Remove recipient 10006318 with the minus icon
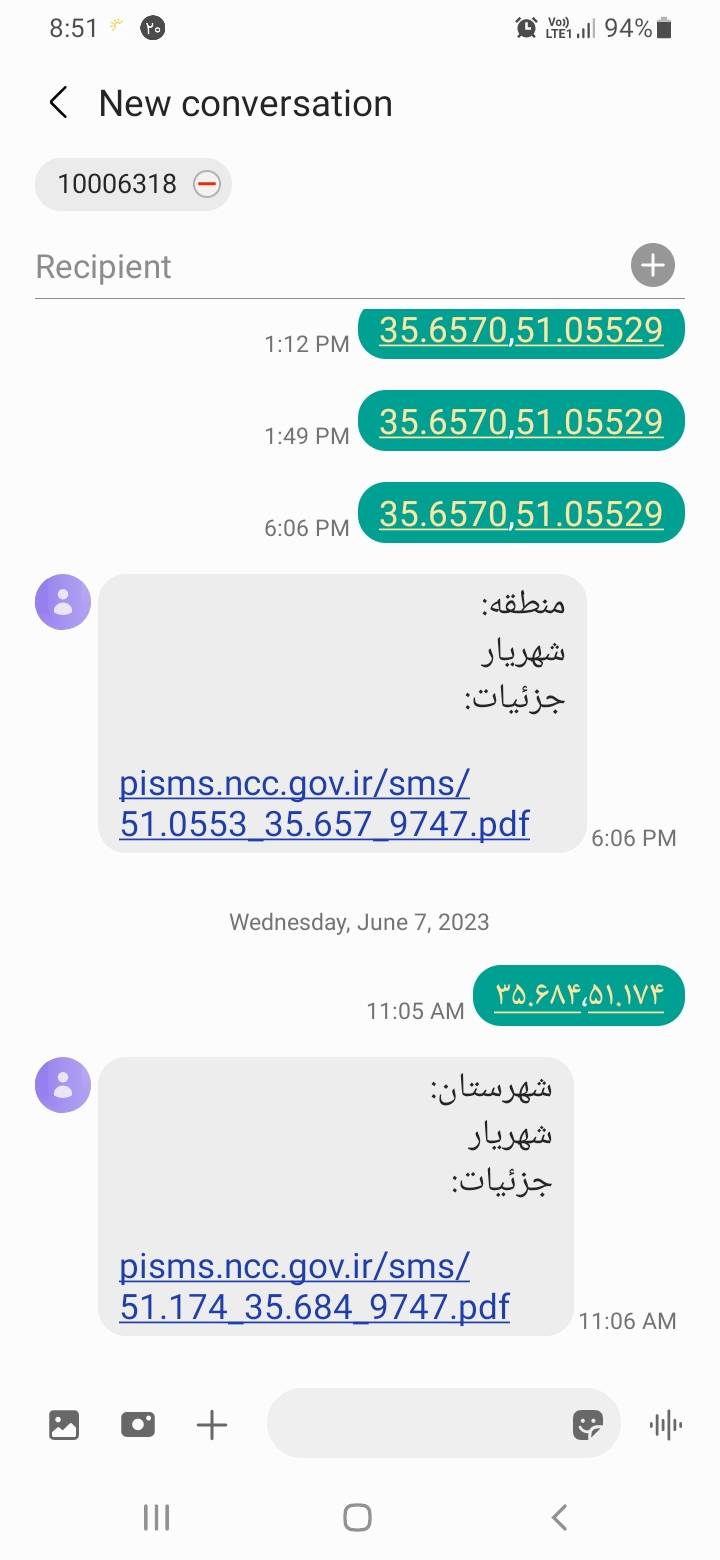 point(207,184)
